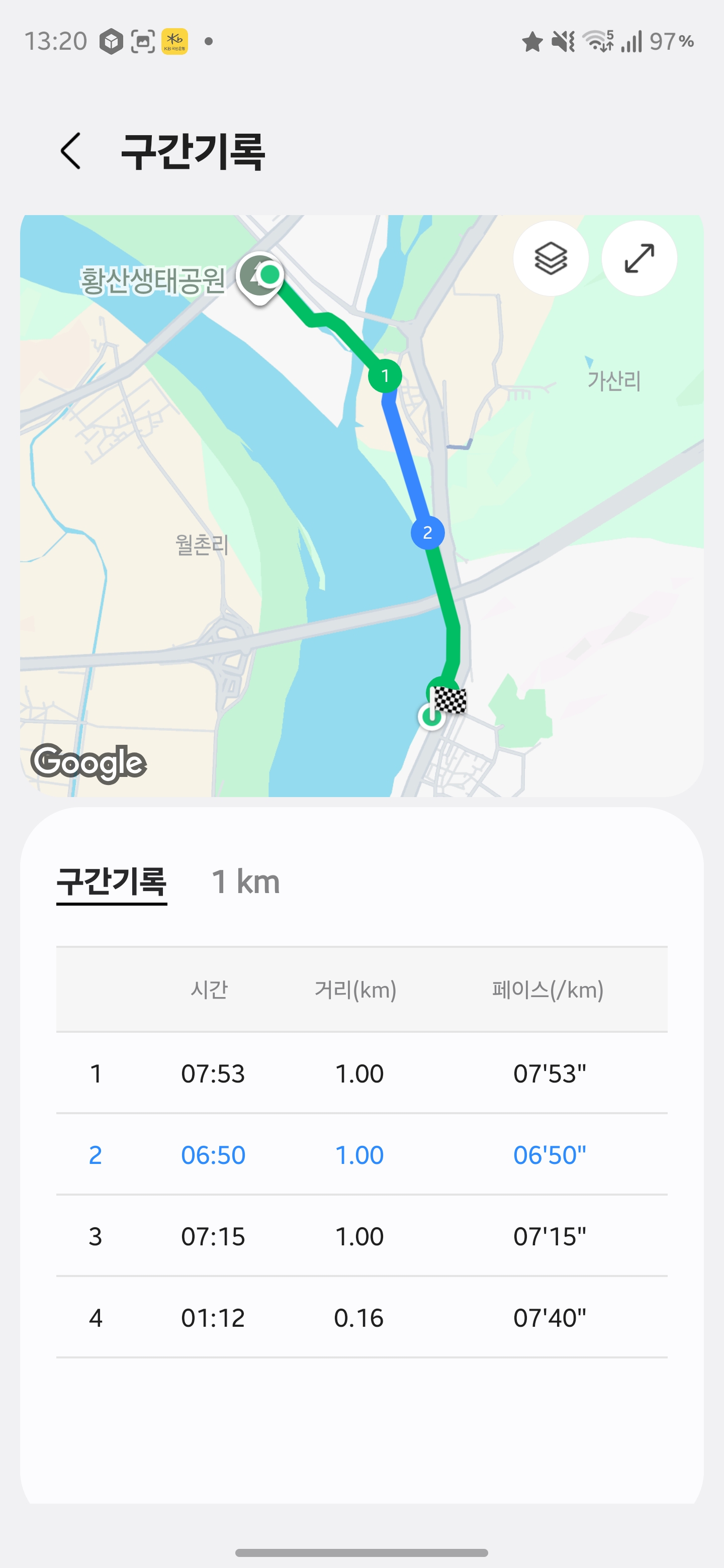Select lap 4 row with 01:12
This screenshot has height=1568, width=724.
point(361,1318)
